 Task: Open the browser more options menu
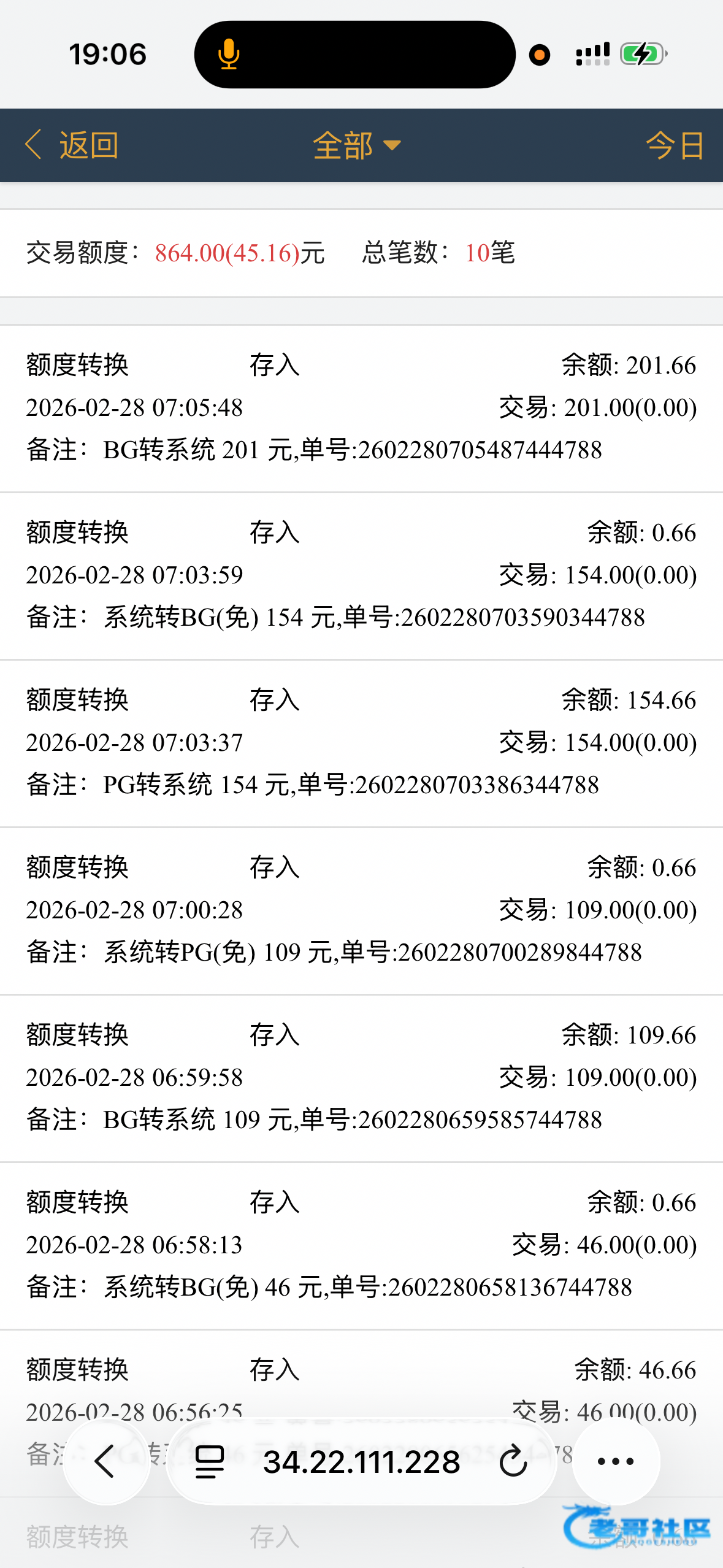click(x=615, y=1461)
